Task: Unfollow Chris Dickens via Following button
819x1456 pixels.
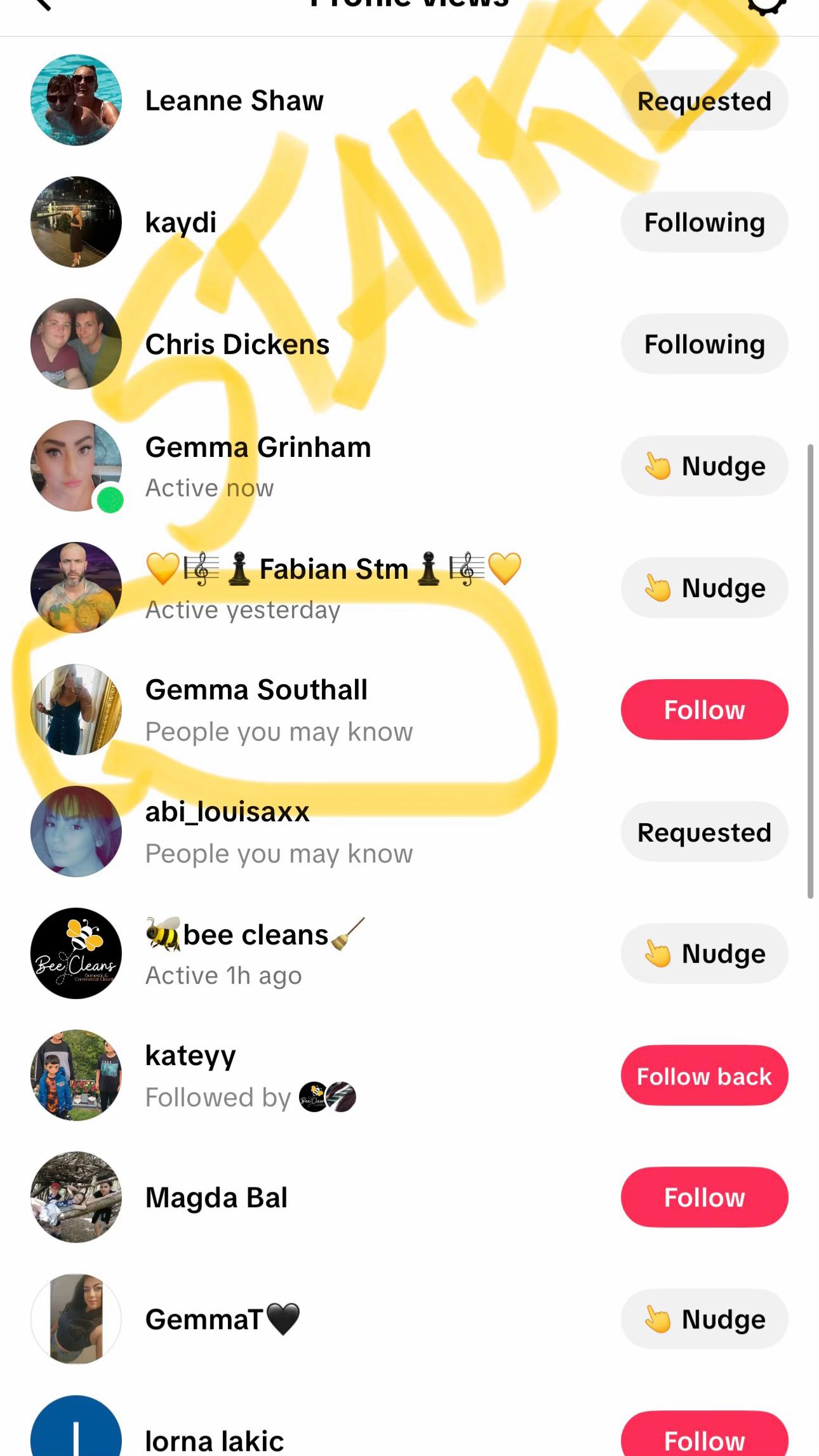Action: point(704,344)
